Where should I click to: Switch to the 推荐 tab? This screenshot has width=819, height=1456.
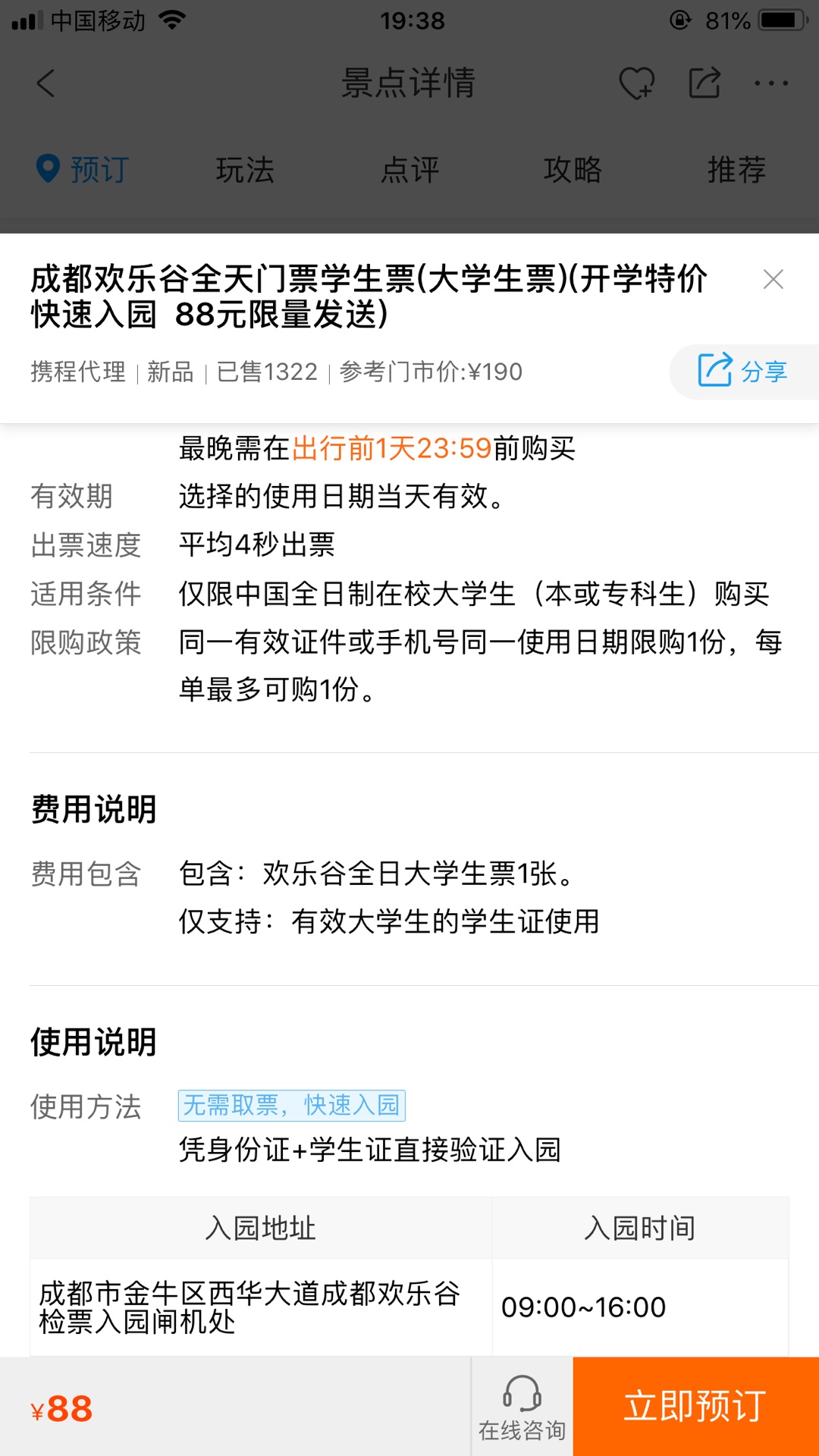coord(736,169)
